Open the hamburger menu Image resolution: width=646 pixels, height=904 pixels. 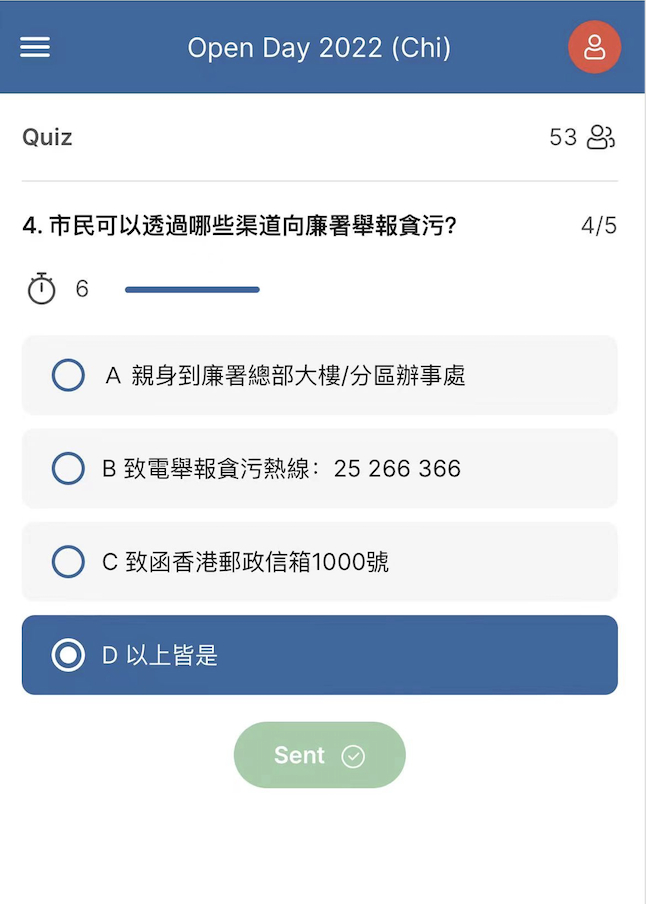pos(35,47)
